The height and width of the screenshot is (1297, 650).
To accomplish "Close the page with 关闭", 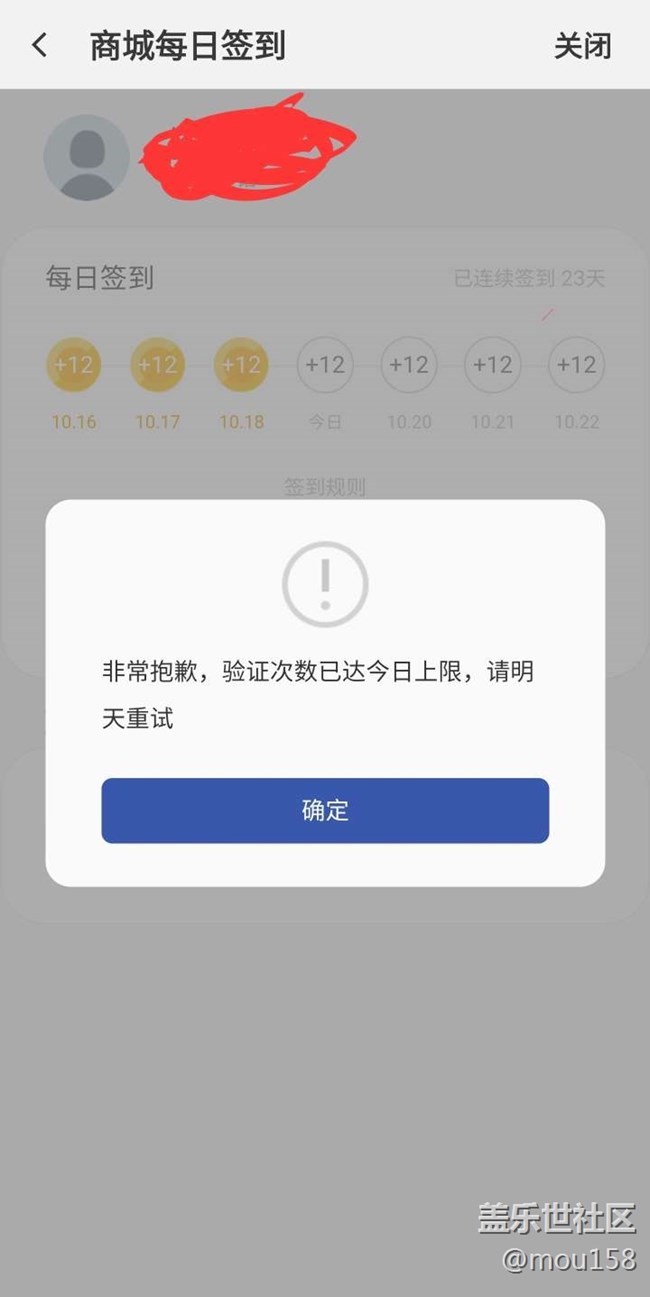I will click(582, 46).
